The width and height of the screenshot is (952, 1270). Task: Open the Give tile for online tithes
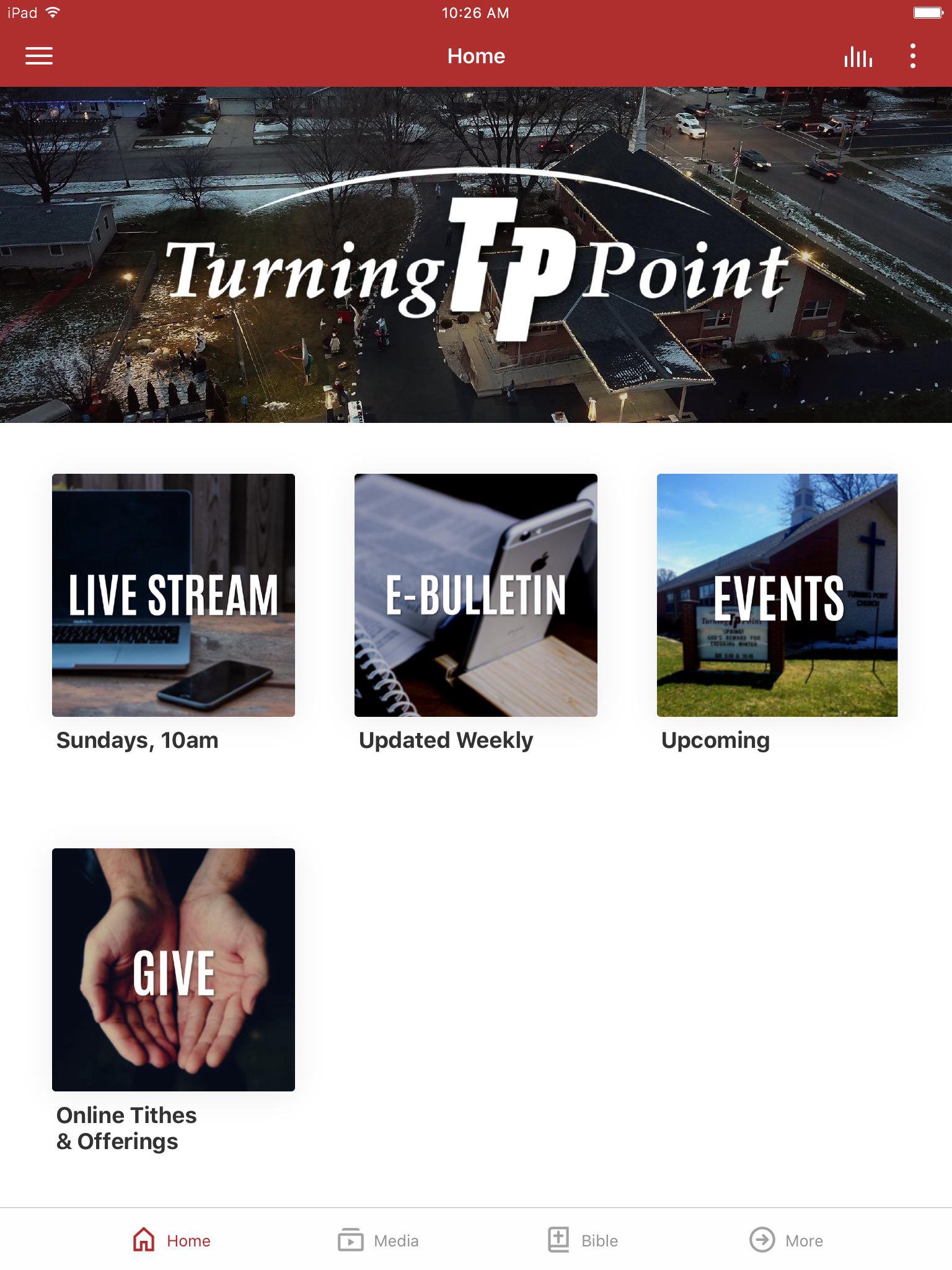[x=174, y=969]
